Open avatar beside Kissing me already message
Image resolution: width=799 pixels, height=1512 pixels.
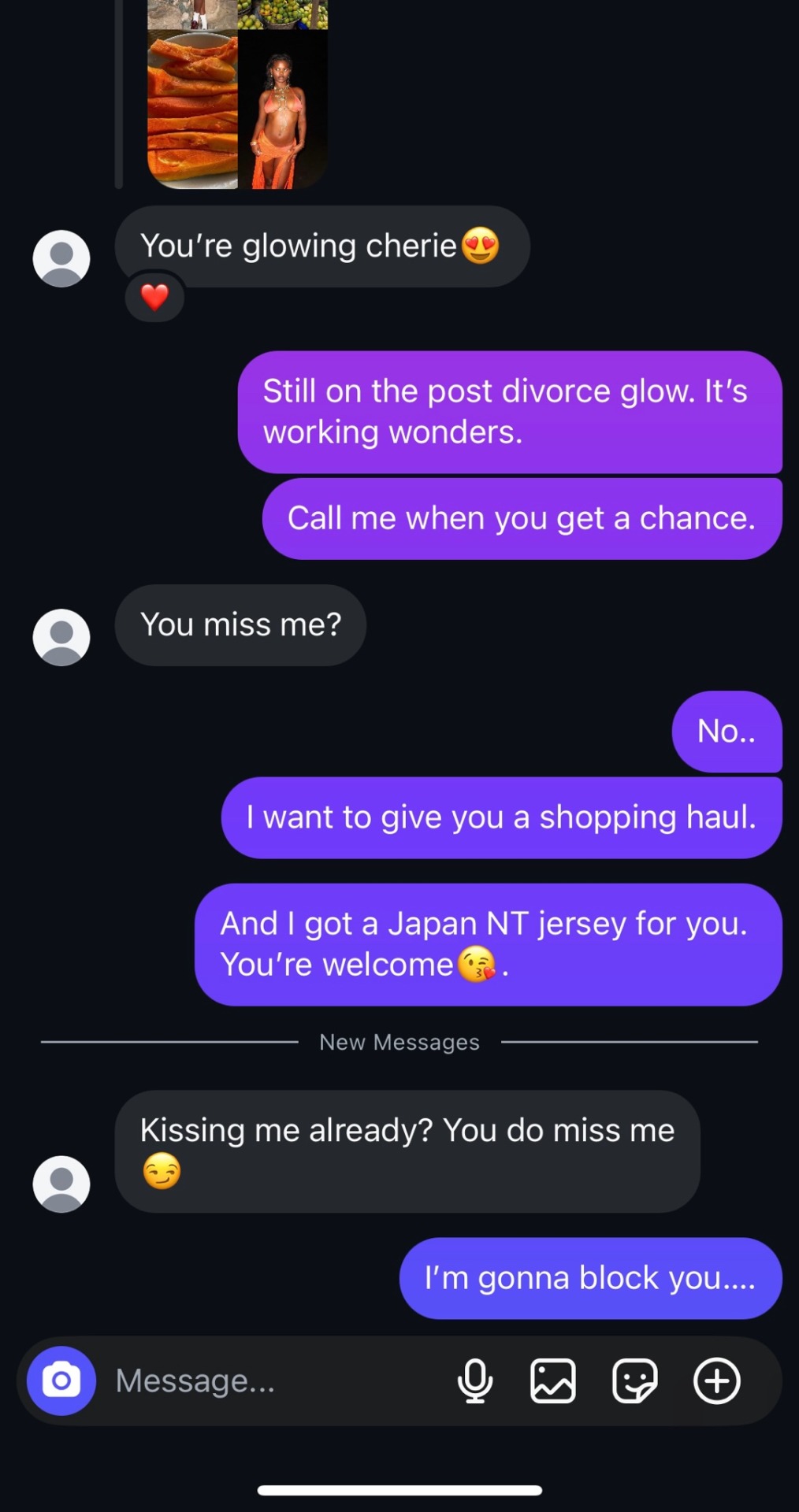(61, 1184)
